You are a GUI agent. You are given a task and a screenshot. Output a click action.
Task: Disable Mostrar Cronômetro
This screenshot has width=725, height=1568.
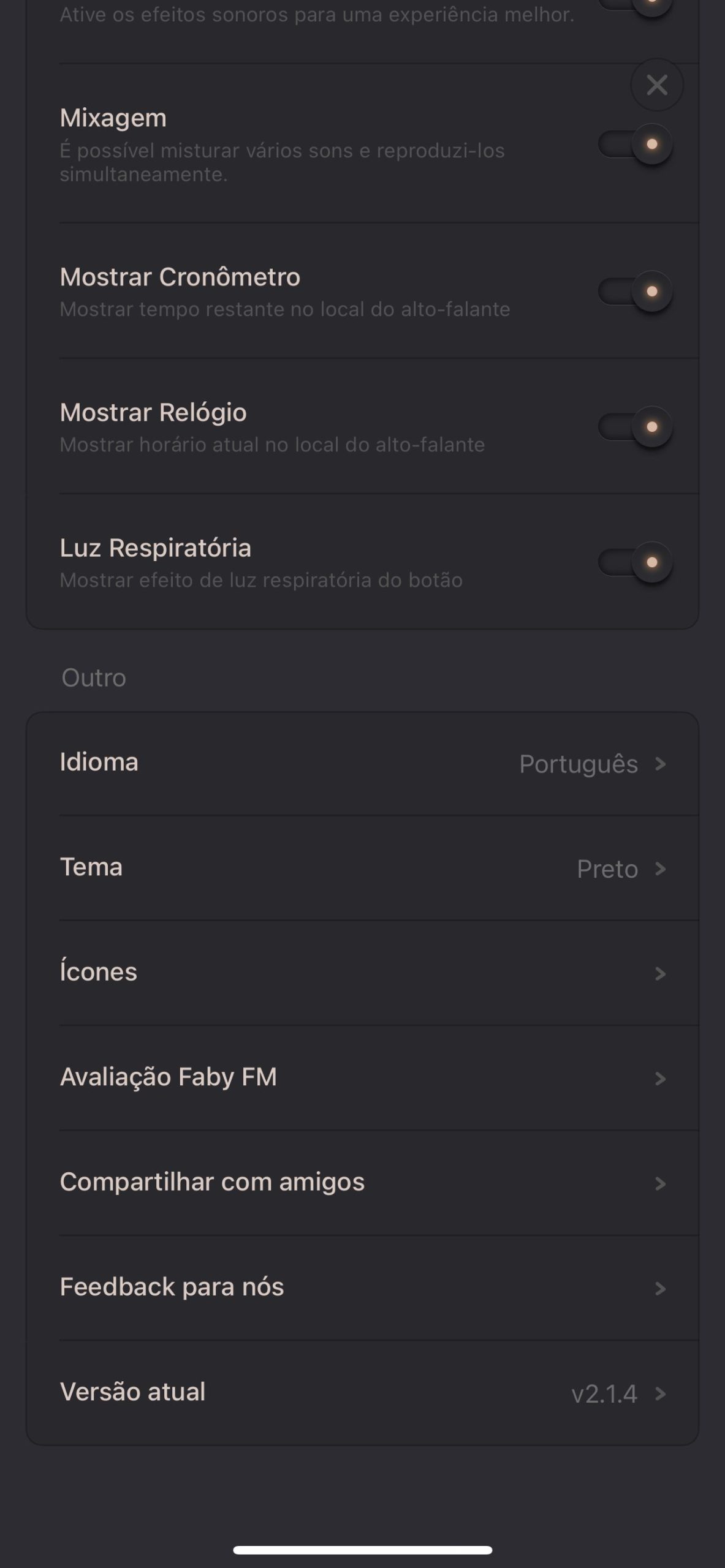pos(636,292)
